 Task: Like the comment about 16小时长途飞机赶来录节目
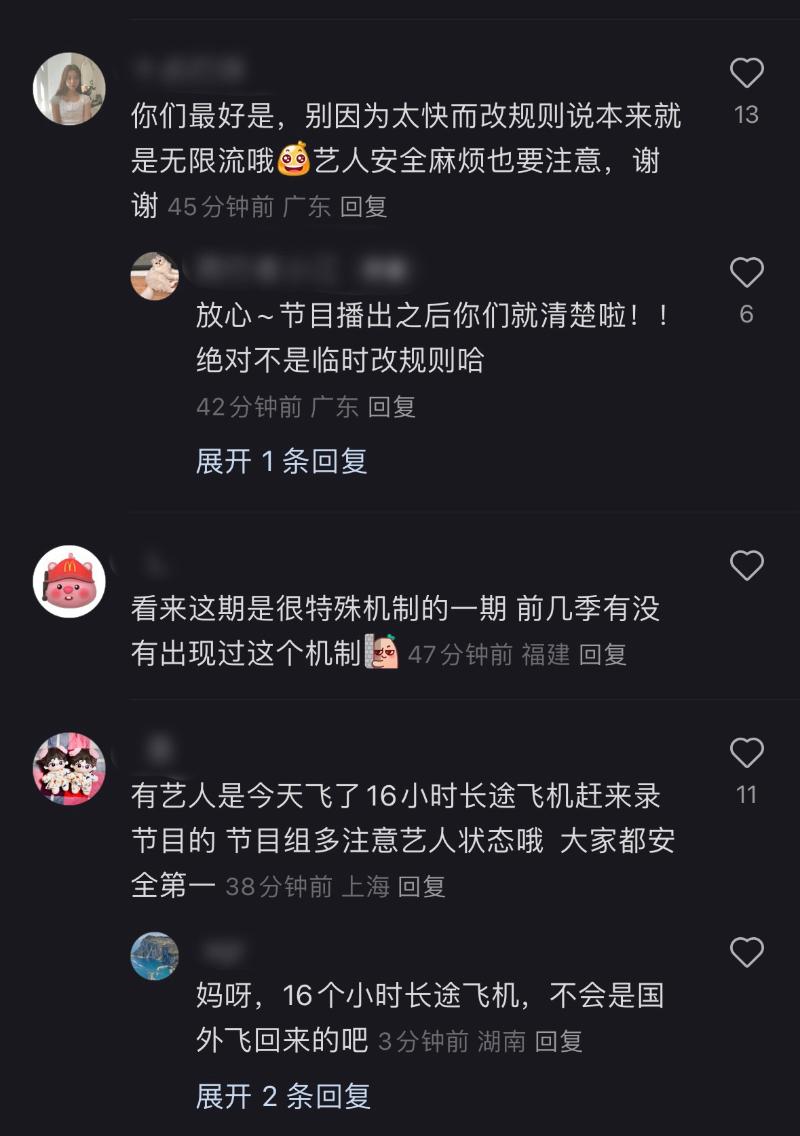point(746,752)
